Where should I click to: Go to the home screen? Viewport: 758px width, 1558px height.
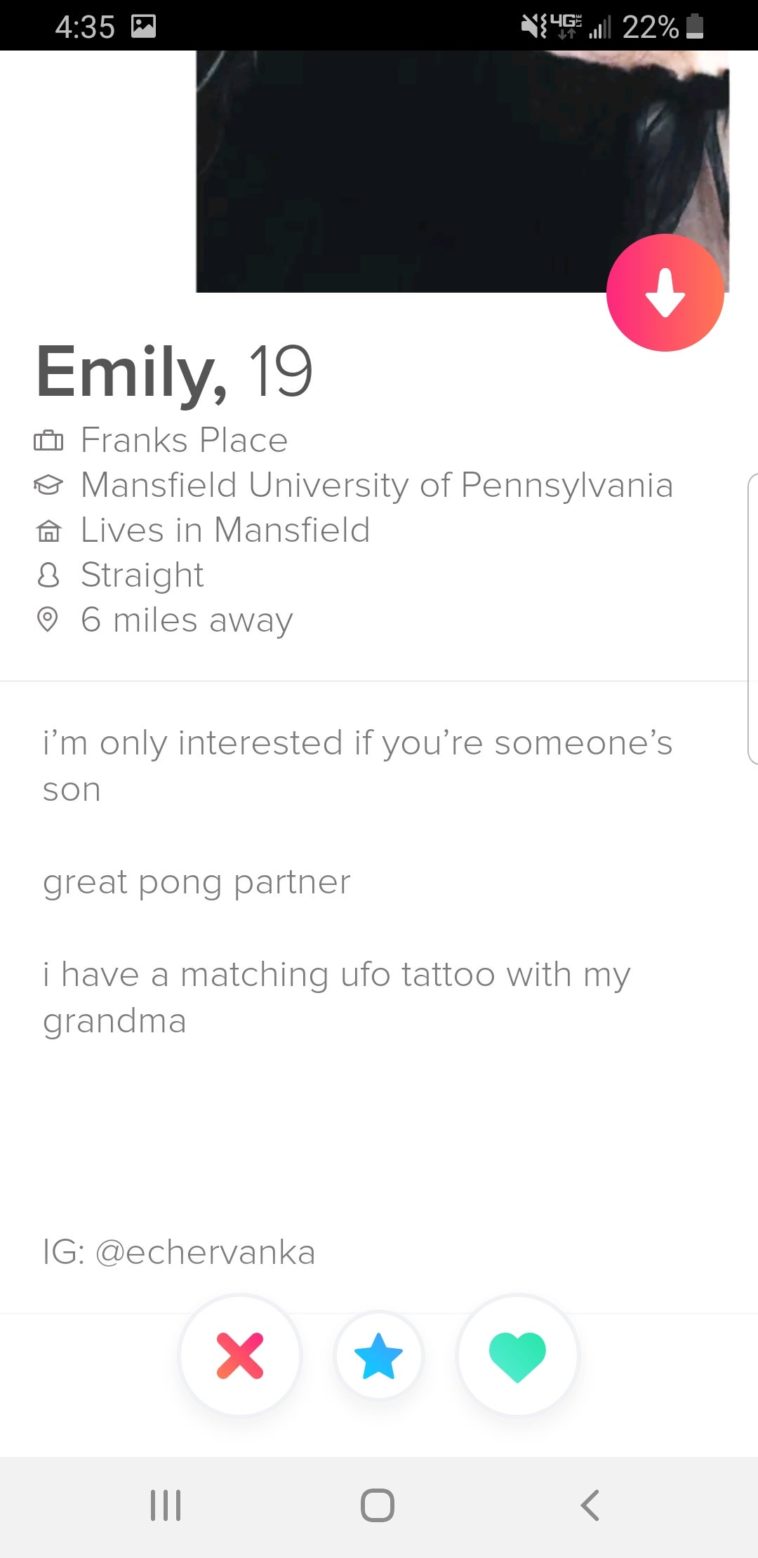pyautogui.click(x=378, y=1504)
